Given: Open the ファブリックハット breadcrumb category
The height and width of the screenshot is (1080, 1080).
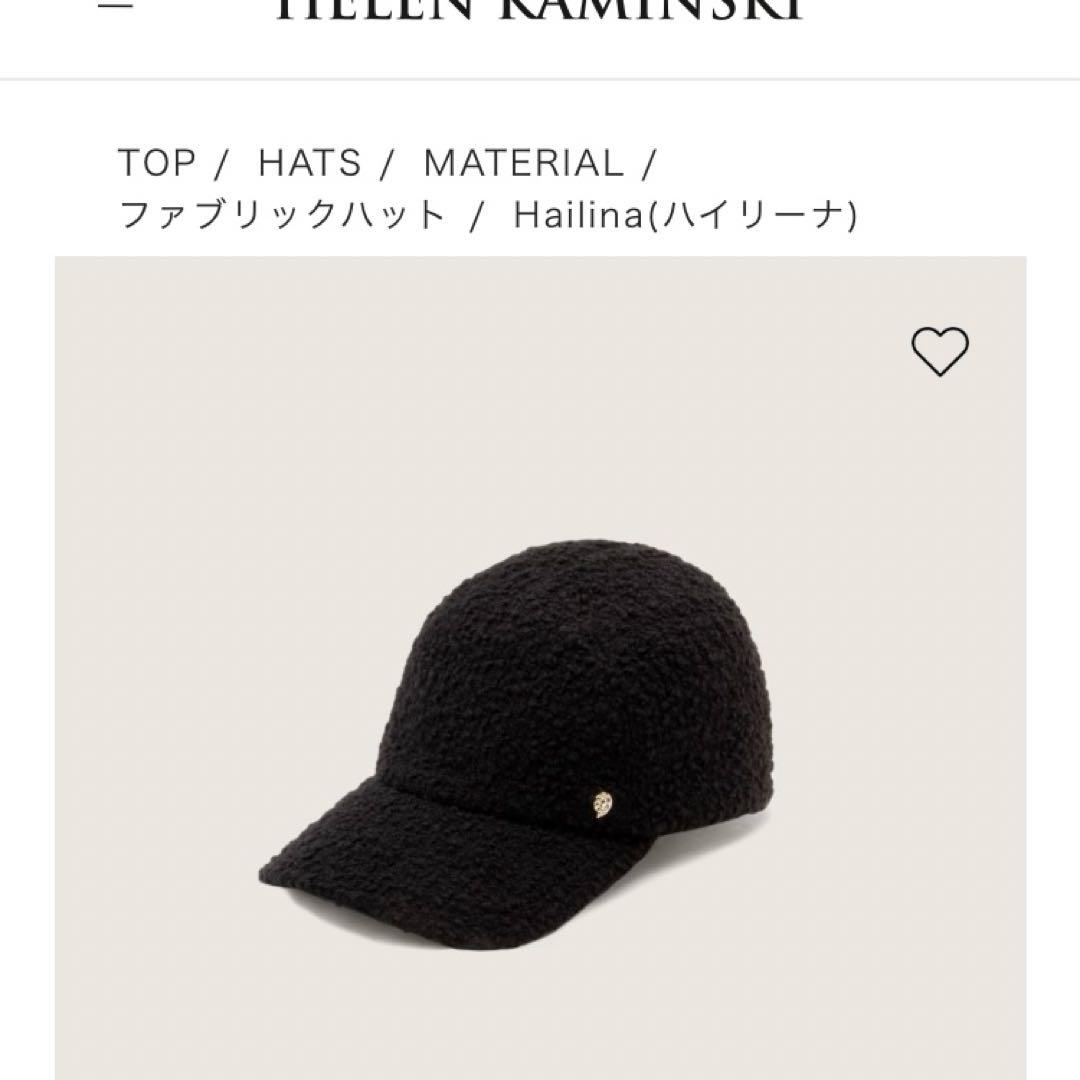Looking at the screenshot, I should pyautogui.click(x=281, y=214).
